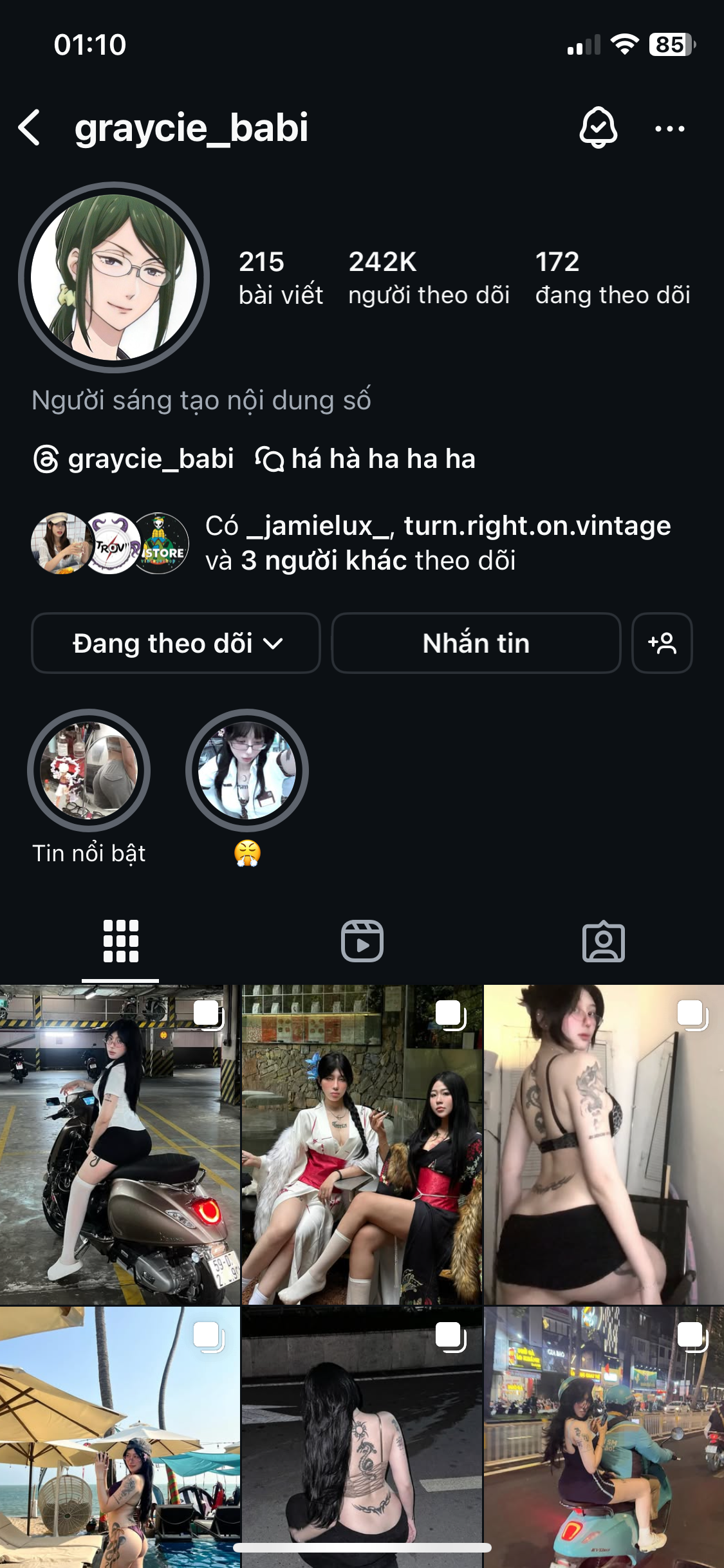Screen dimensions: 724x1568
Task: Open the notification bell settings
Action: [598, 127]
